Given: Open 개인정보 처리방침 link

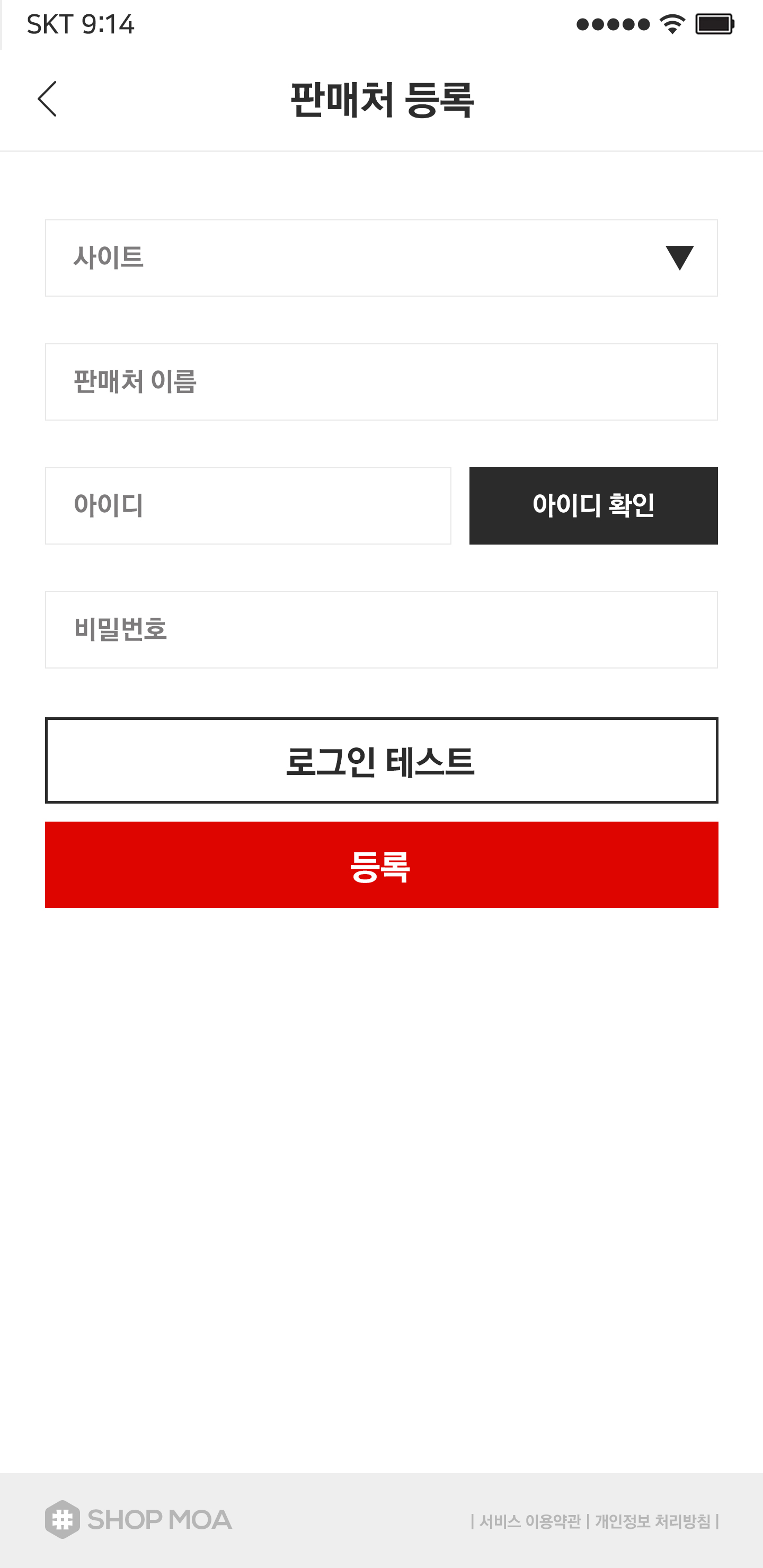Looking at the screenshot, I should pos(653,1521).
